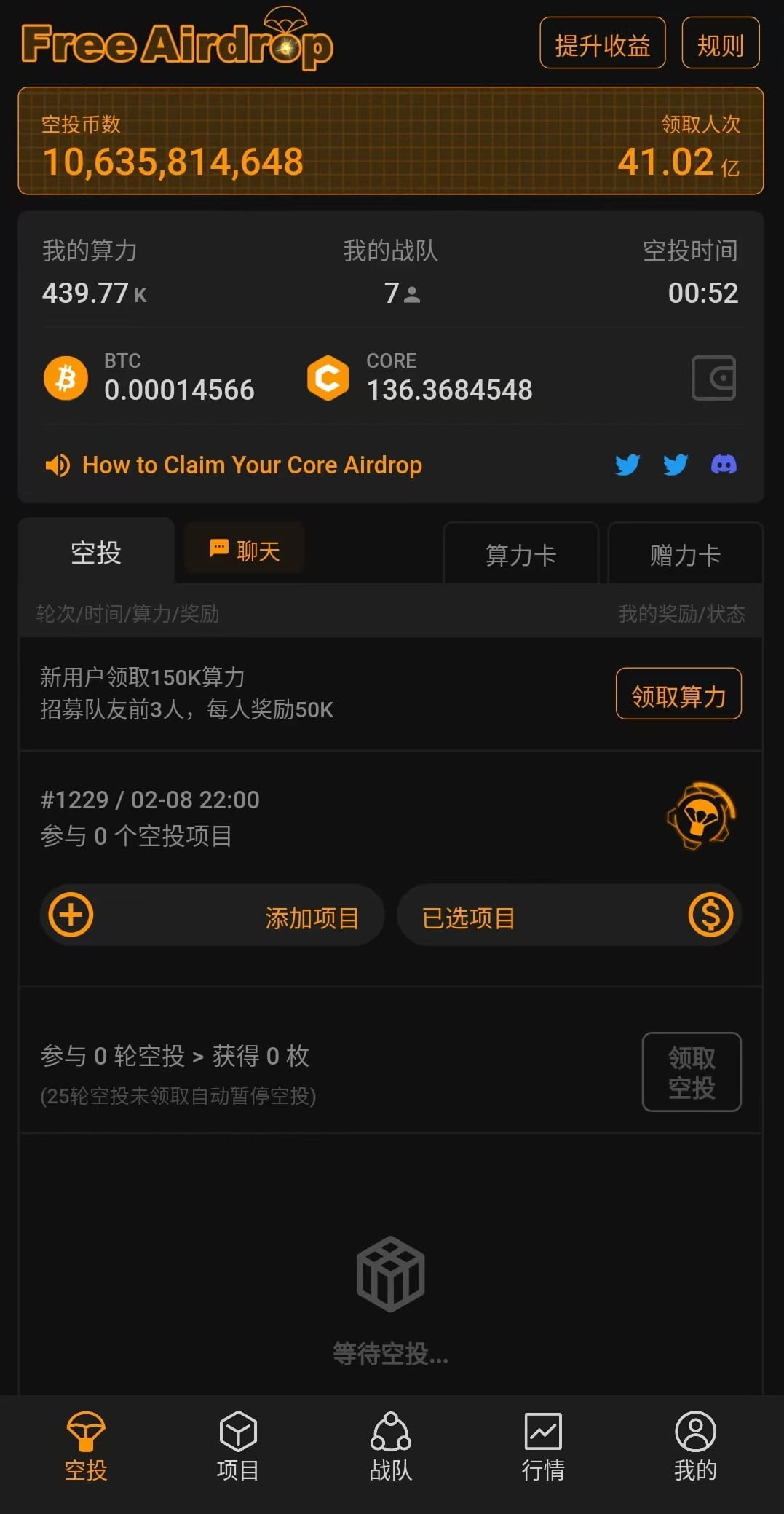Select the CORE coin icon
This screenshot has width=784, height=1514.
328,377
